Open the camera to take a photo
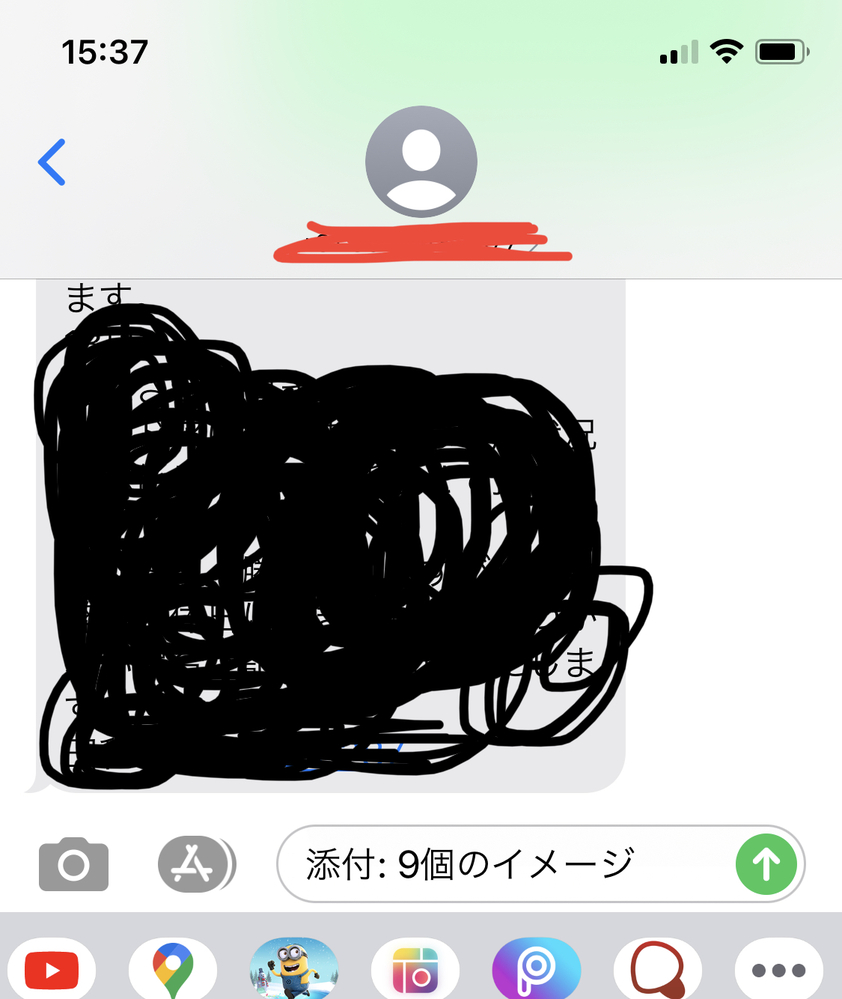The height and width of the screenshot is (999, 842). click(73, 864)
